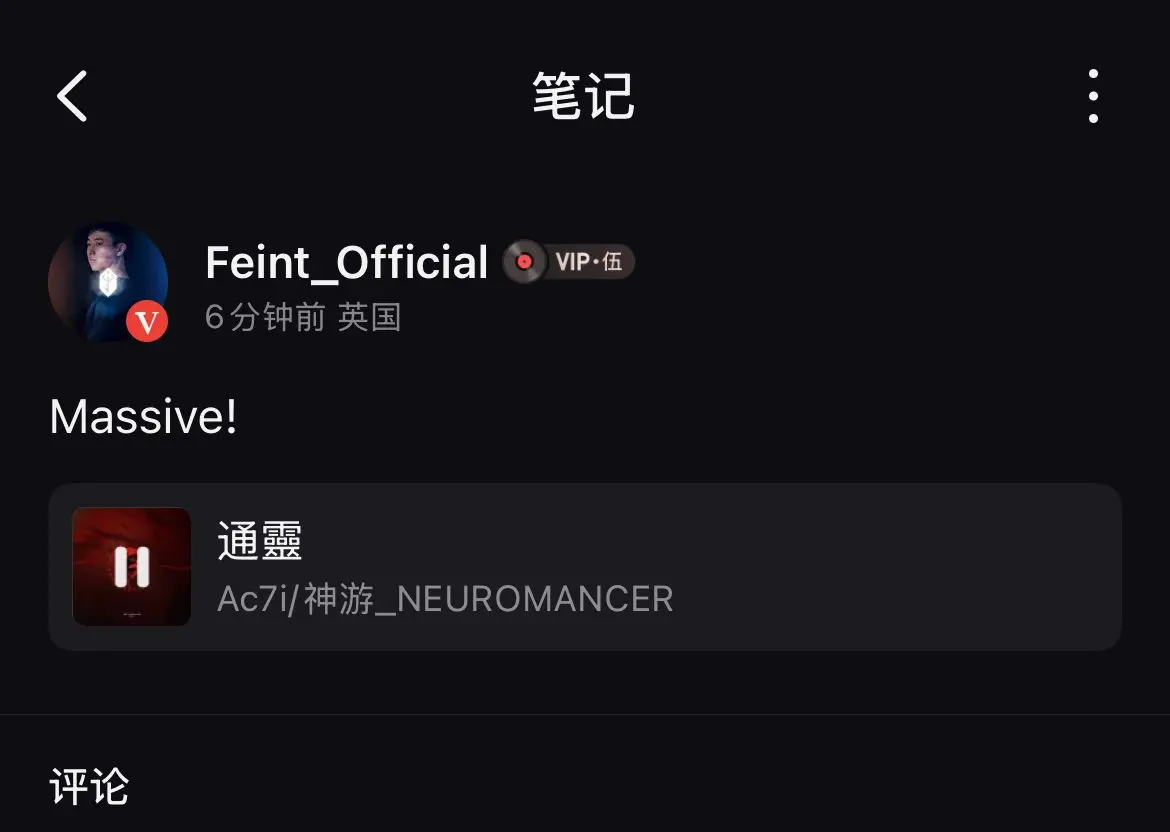
Task: Open Feint_Official's profile avatar
Action: 108,282
